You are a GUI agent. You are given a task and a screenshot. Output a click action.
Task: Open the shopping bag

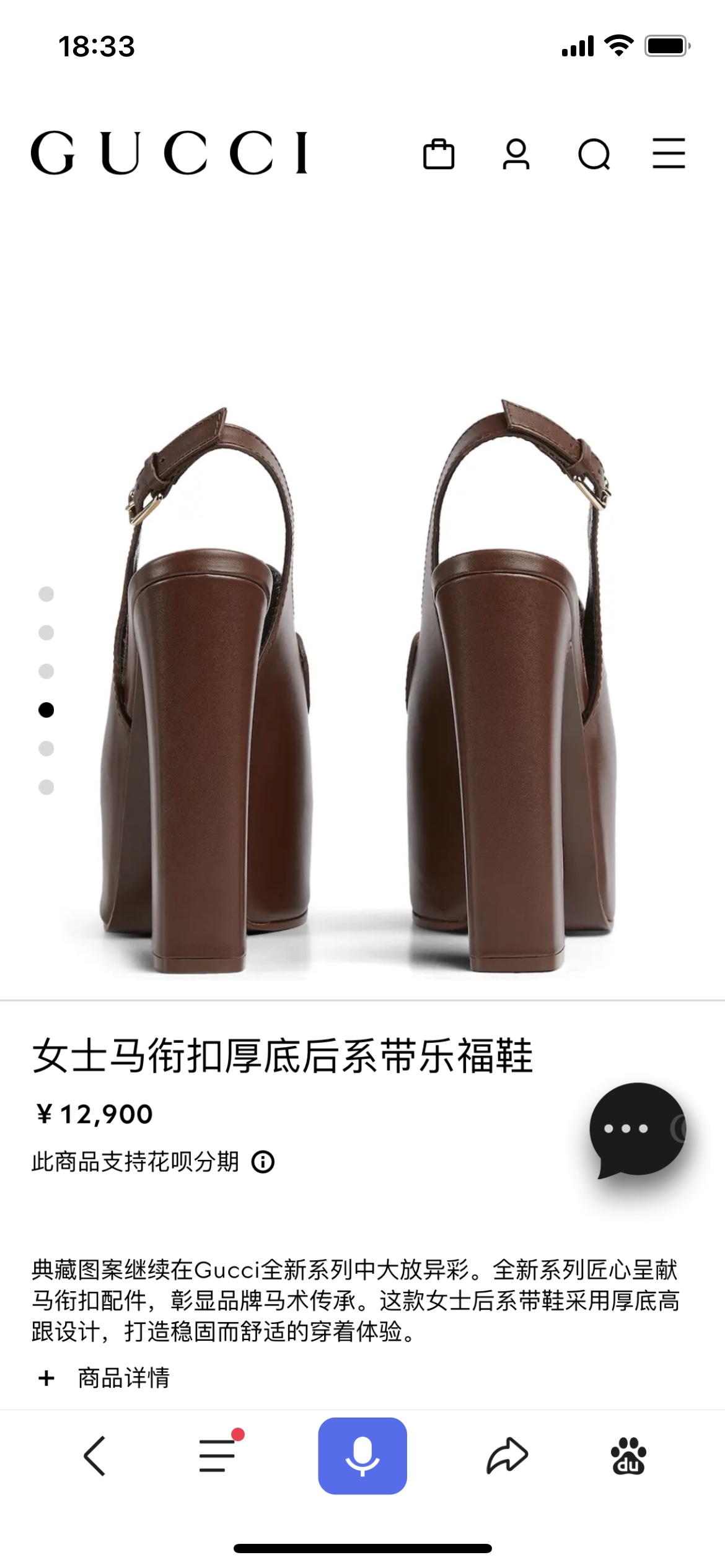coord(438,154)
